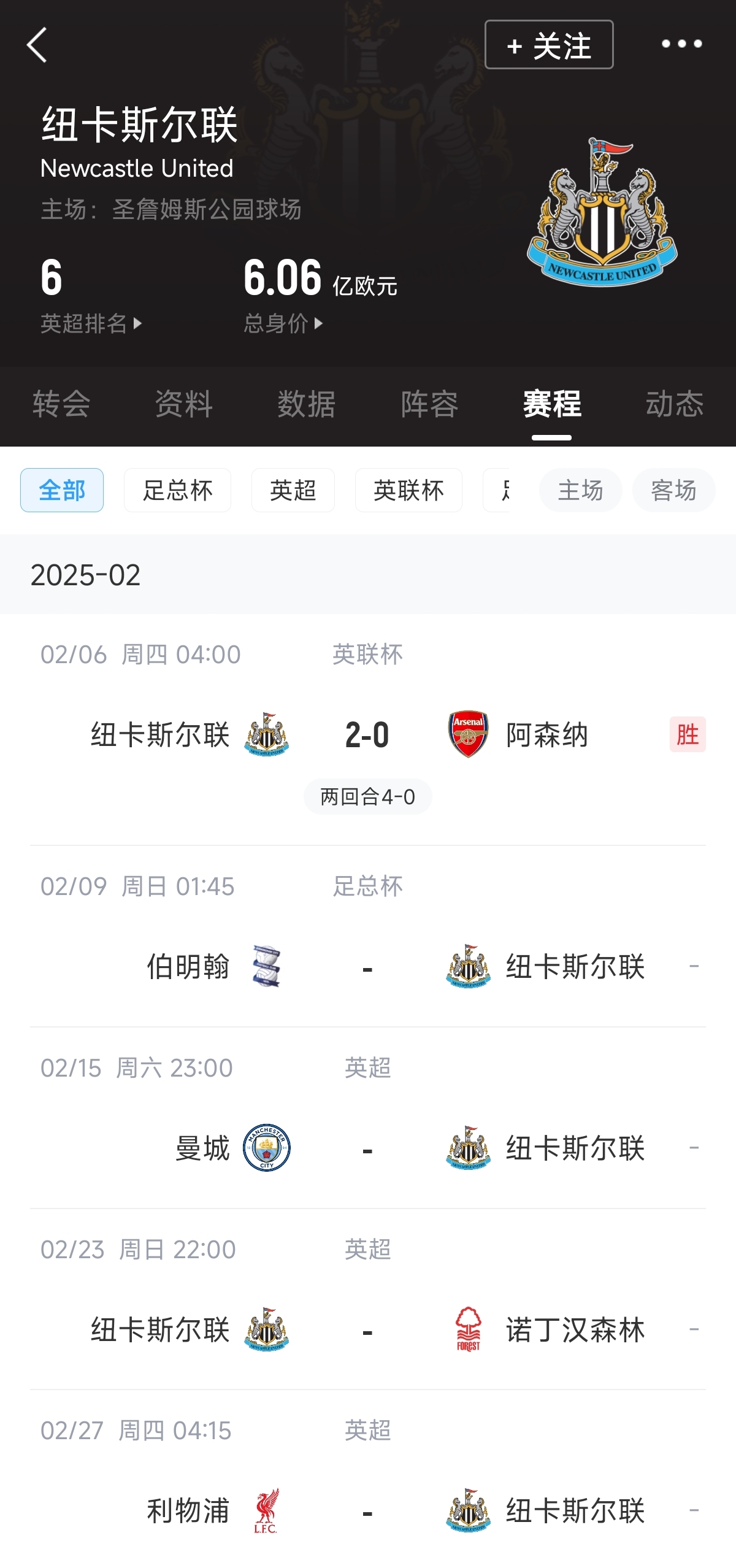736x1568 pixels.
Task: Go back to the previous page
Action: tap(37, 45)
